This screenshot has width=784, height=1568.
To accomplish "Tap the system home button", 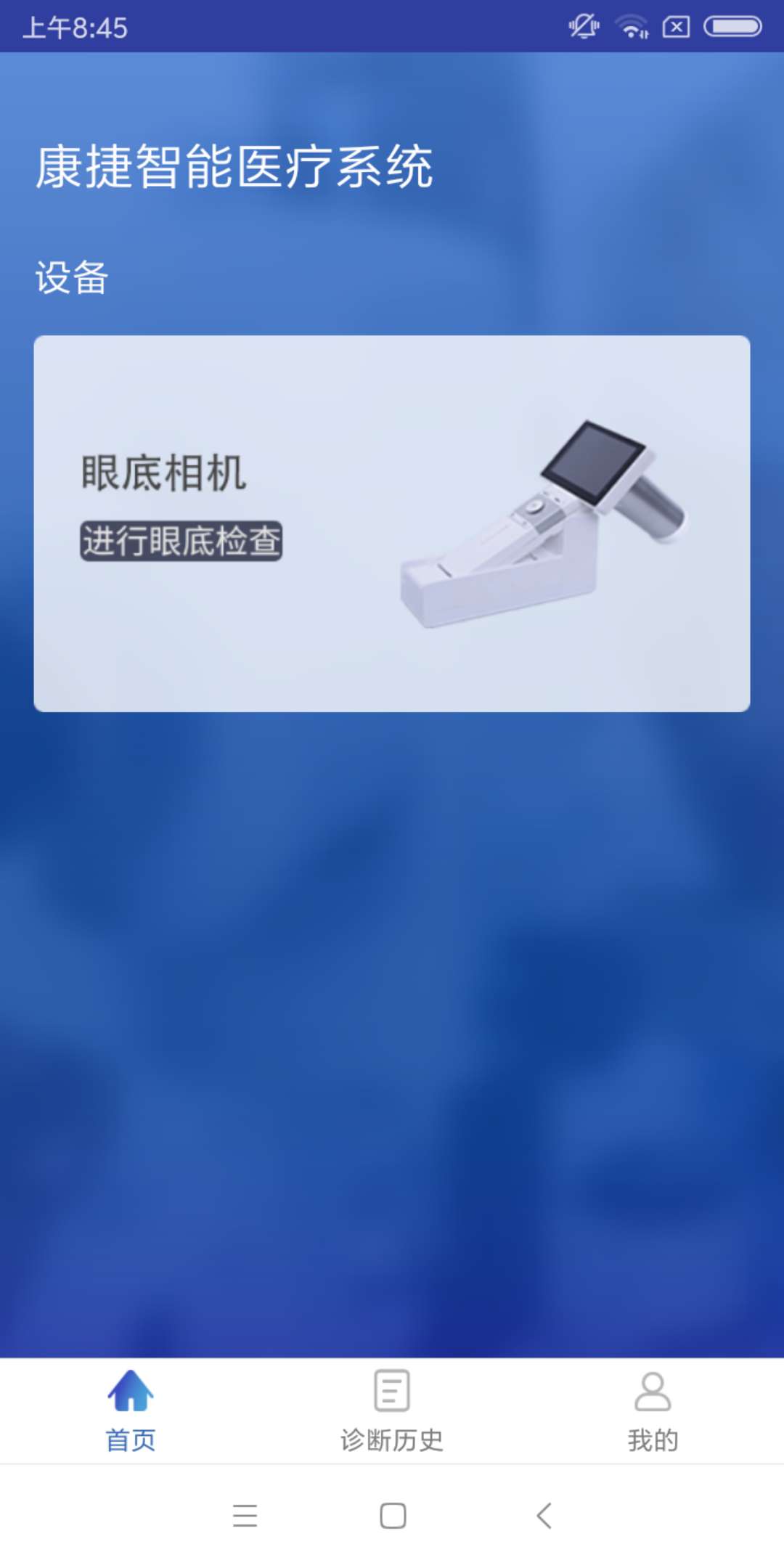I will pos(393,1516).
